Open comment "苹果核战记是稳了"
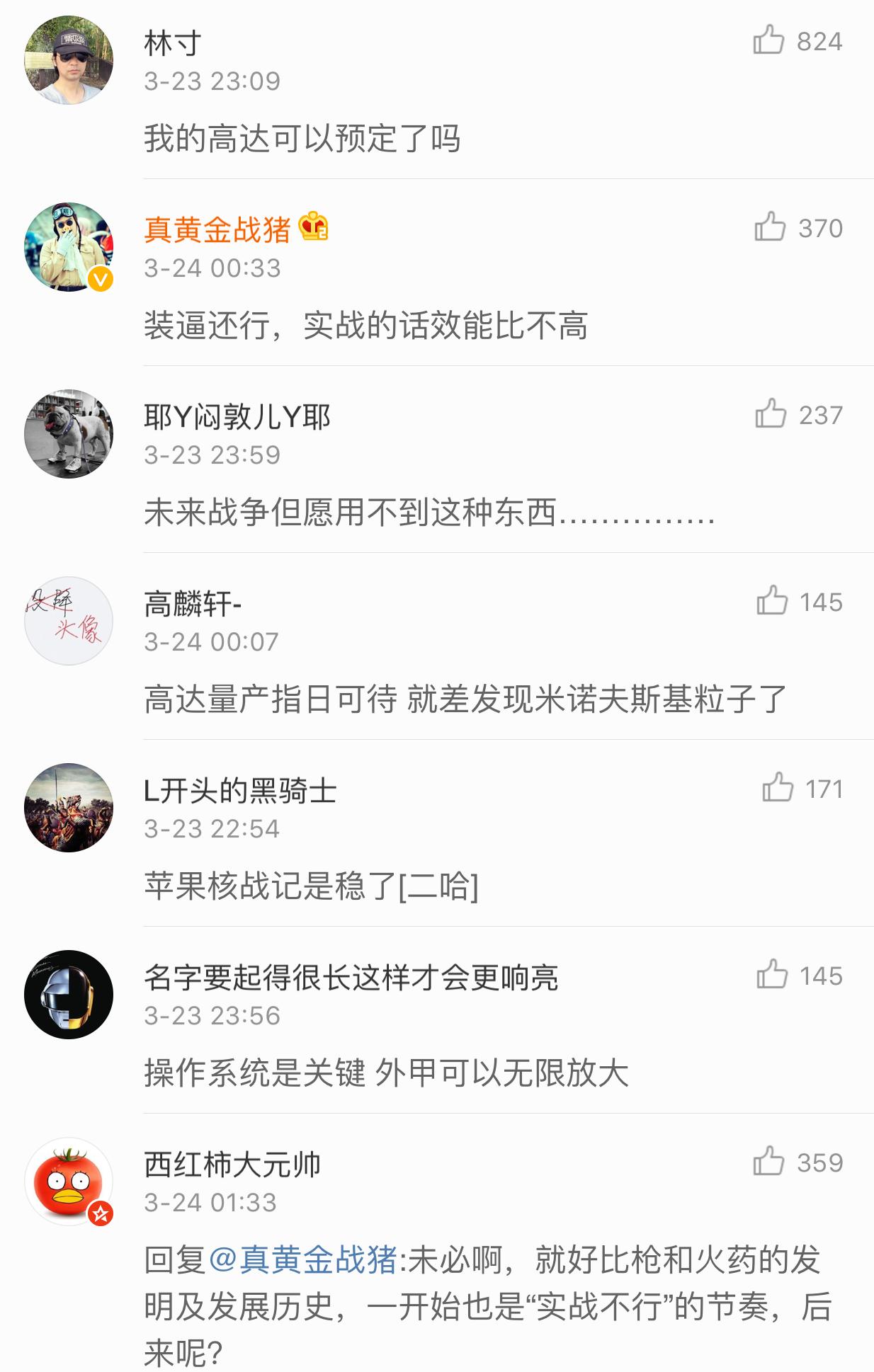 click(311, 886)
